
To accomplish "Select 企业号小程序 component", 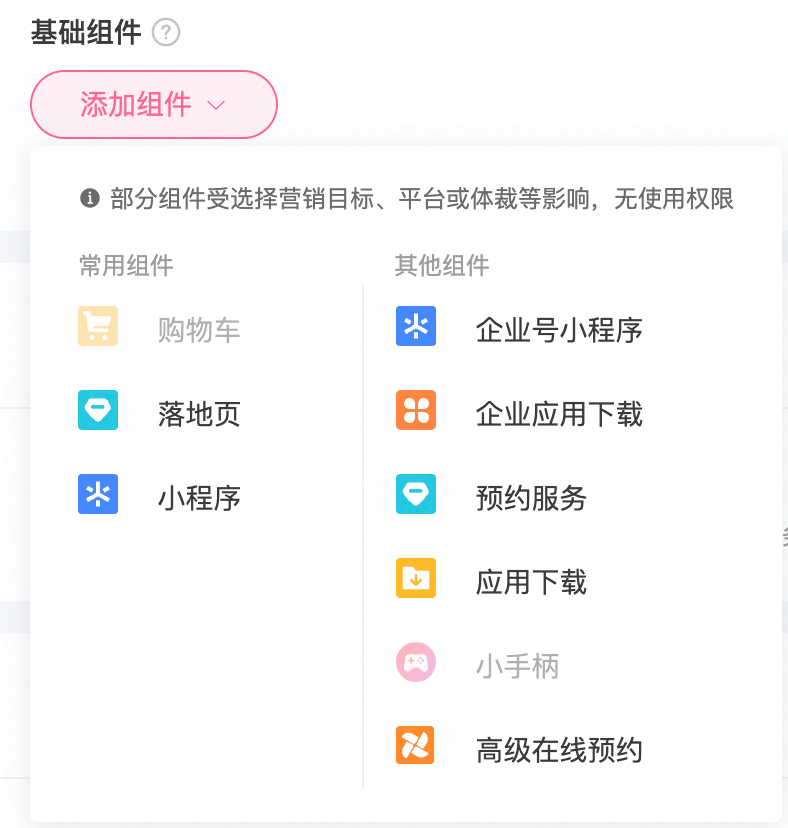I will tap(558, 329).
